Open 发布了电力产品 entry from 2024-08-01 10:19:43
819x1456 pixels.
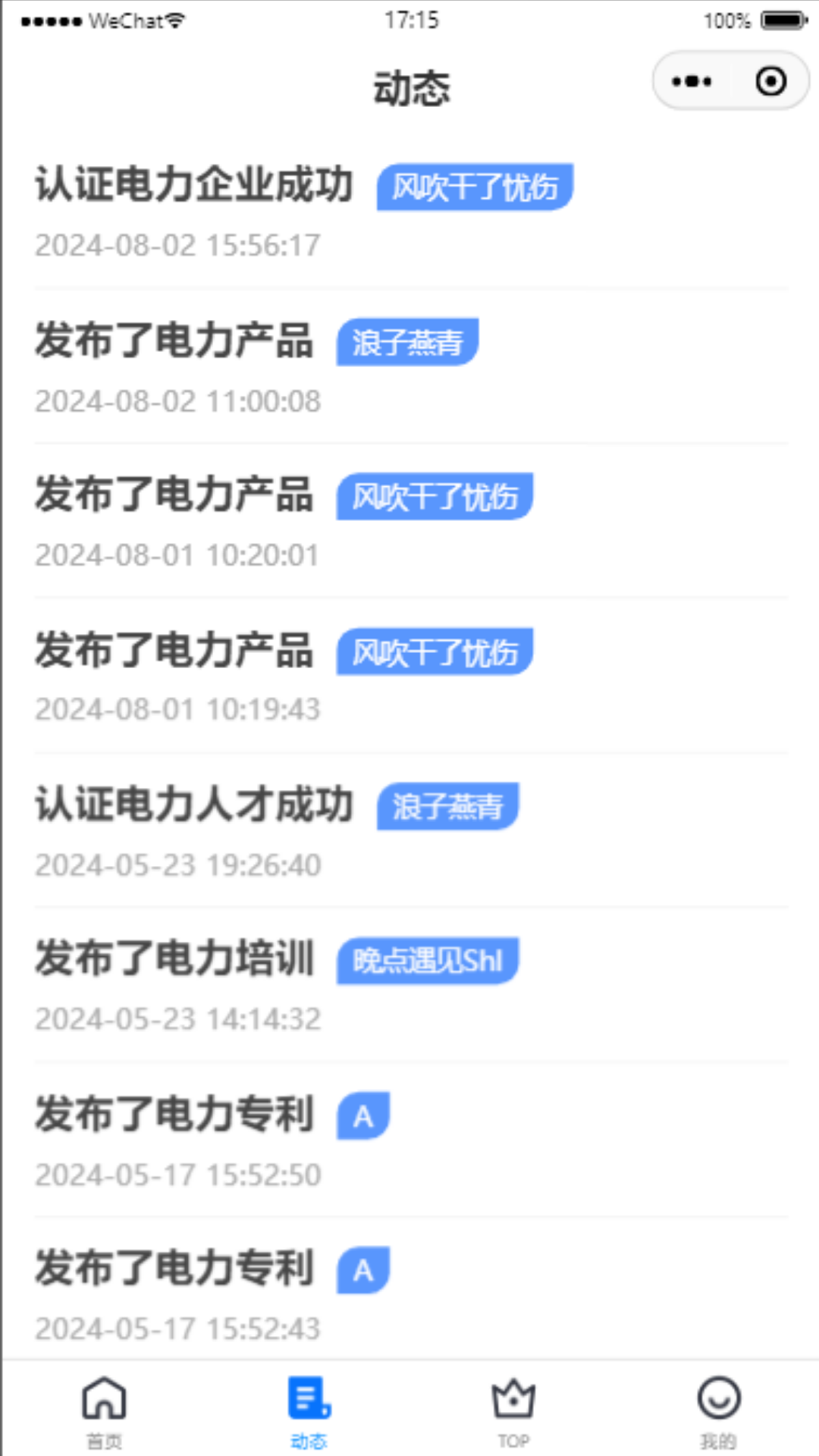174,651
